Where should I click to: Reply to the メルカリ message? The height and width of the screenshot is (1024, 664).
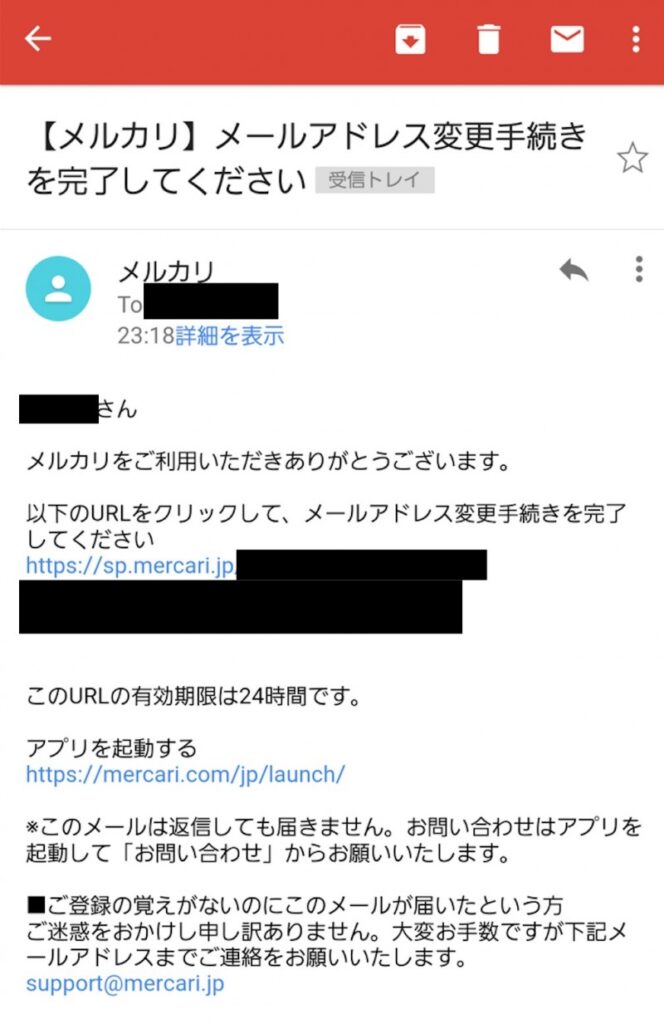click(573, 270)
